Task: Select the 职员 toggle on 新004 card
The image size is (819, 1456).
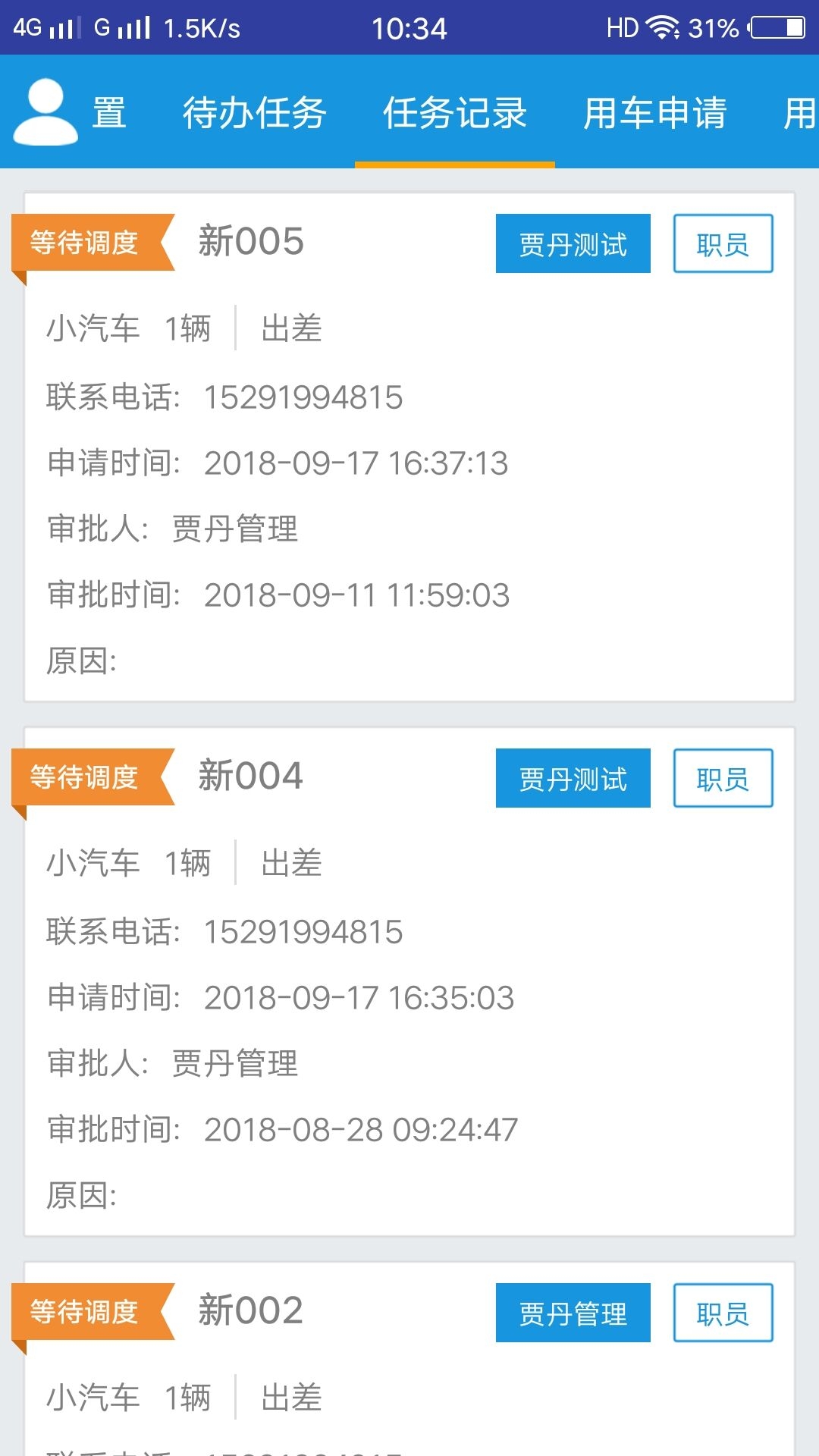Action: pyautogui.click(x=722, y=779)
